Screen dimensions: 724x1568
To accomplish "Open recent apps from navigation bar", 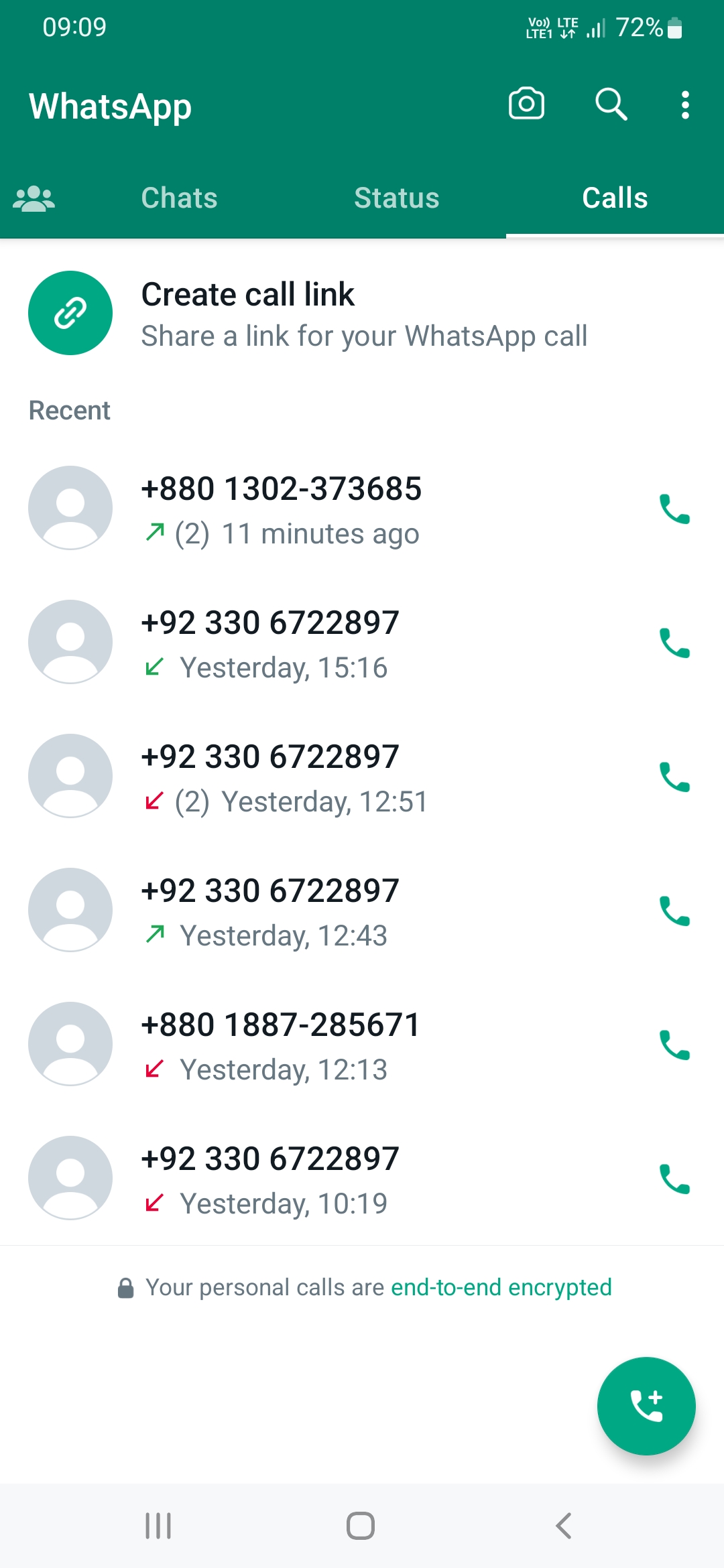I will click(158, 1526).
